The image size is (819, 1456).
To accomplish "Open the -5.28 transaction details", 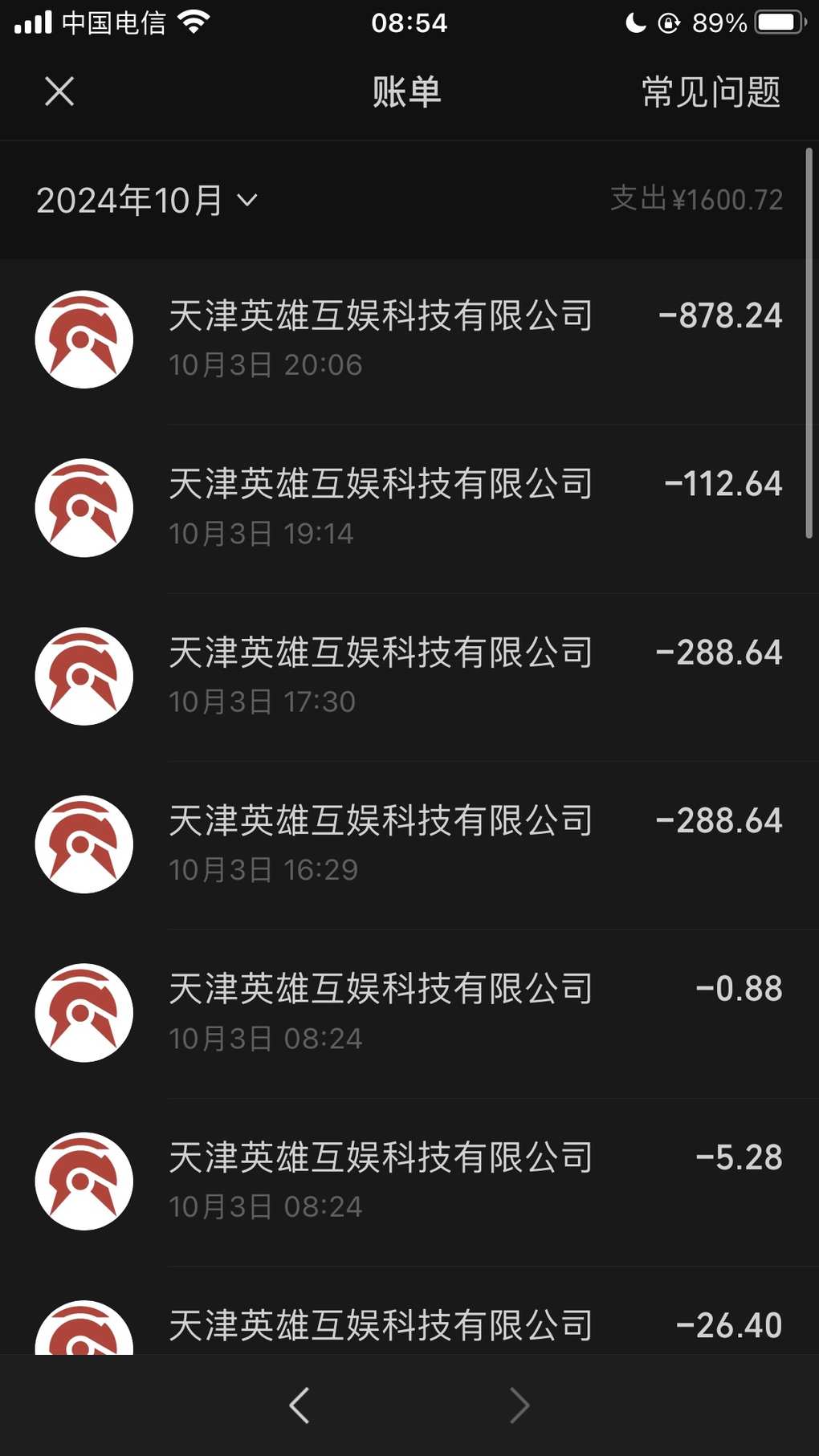I will point(409,1182).
